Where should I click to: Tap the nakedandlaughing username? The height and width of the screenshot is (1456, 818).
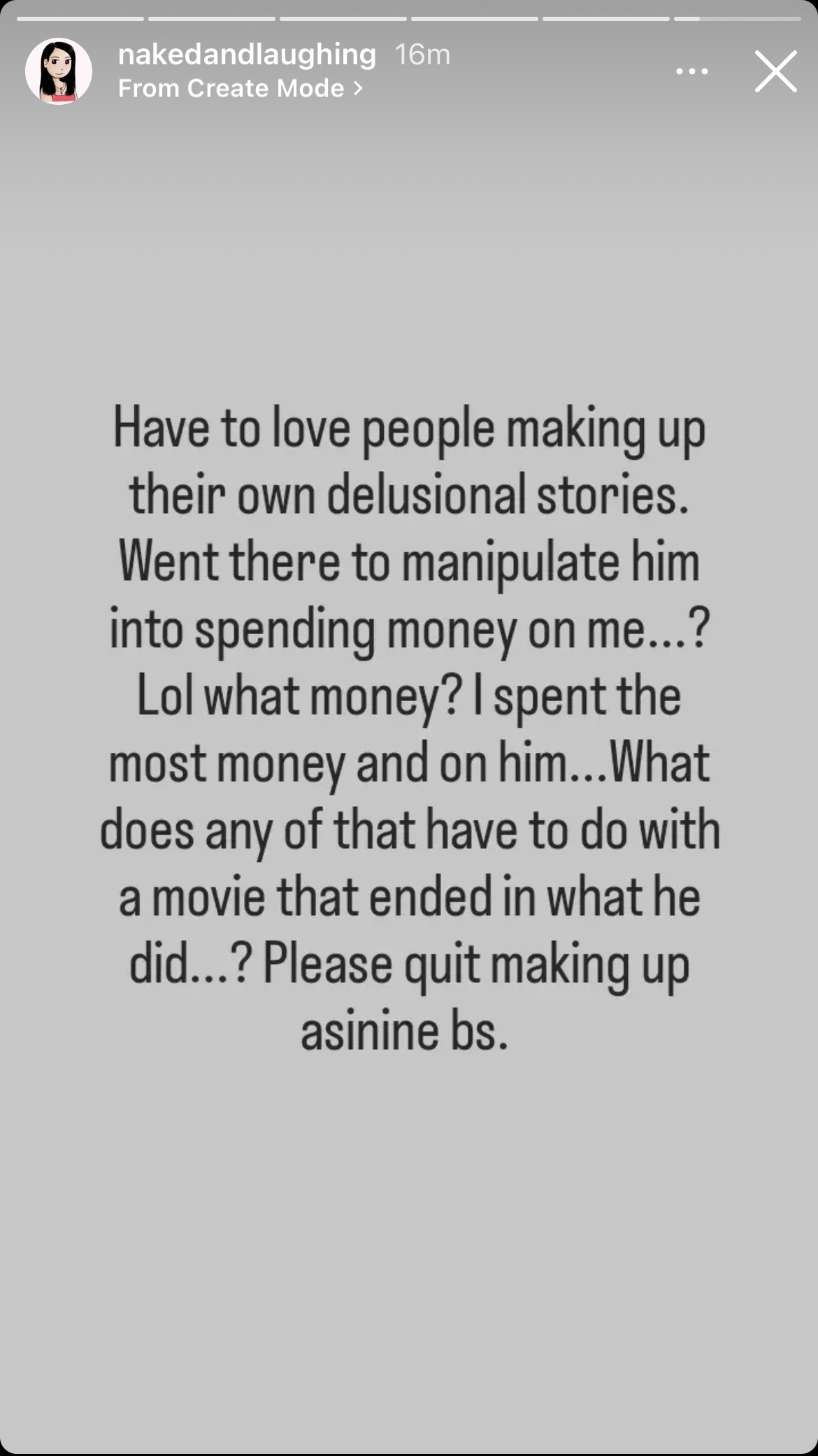pos(247,55)
